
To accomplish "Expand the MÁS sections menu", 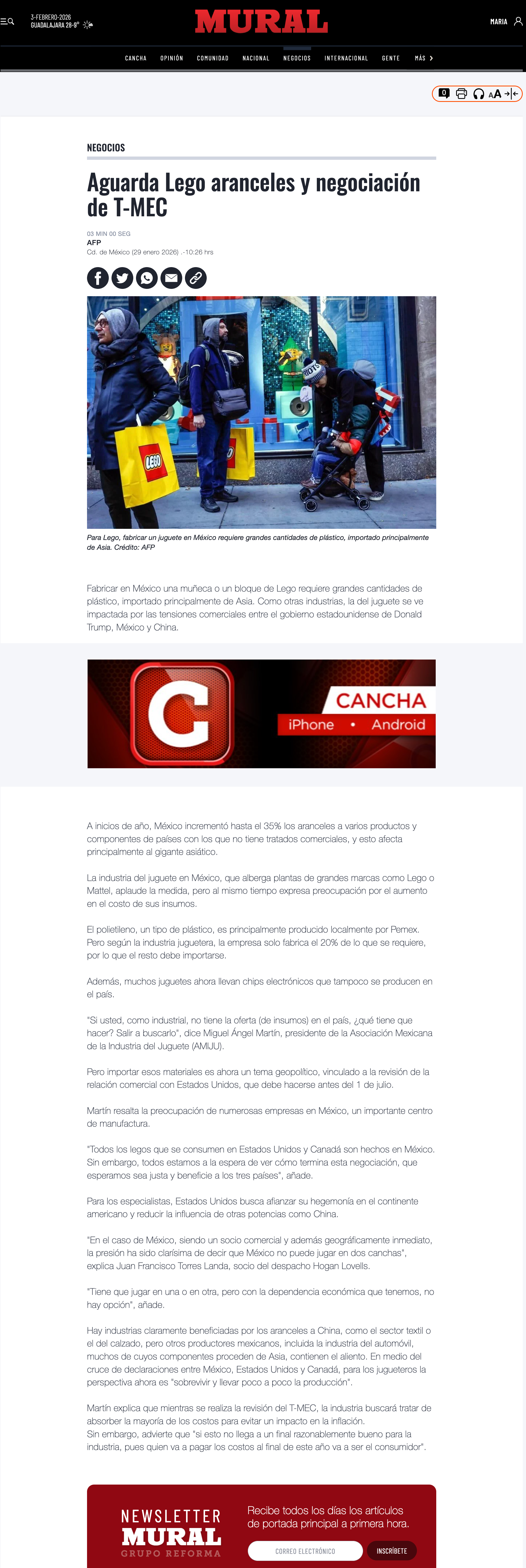I will click(424, 58).
